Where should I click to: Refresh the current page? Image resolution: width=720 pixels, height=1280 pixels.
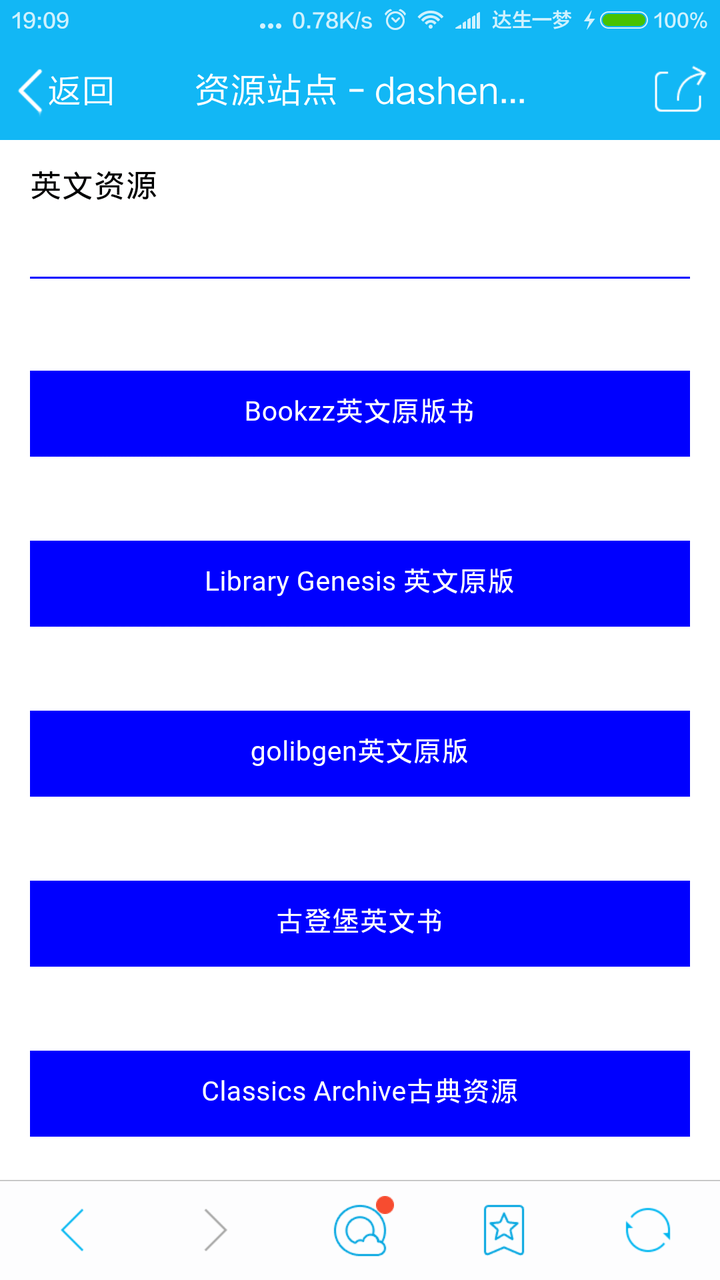(x=647, y=1230)
